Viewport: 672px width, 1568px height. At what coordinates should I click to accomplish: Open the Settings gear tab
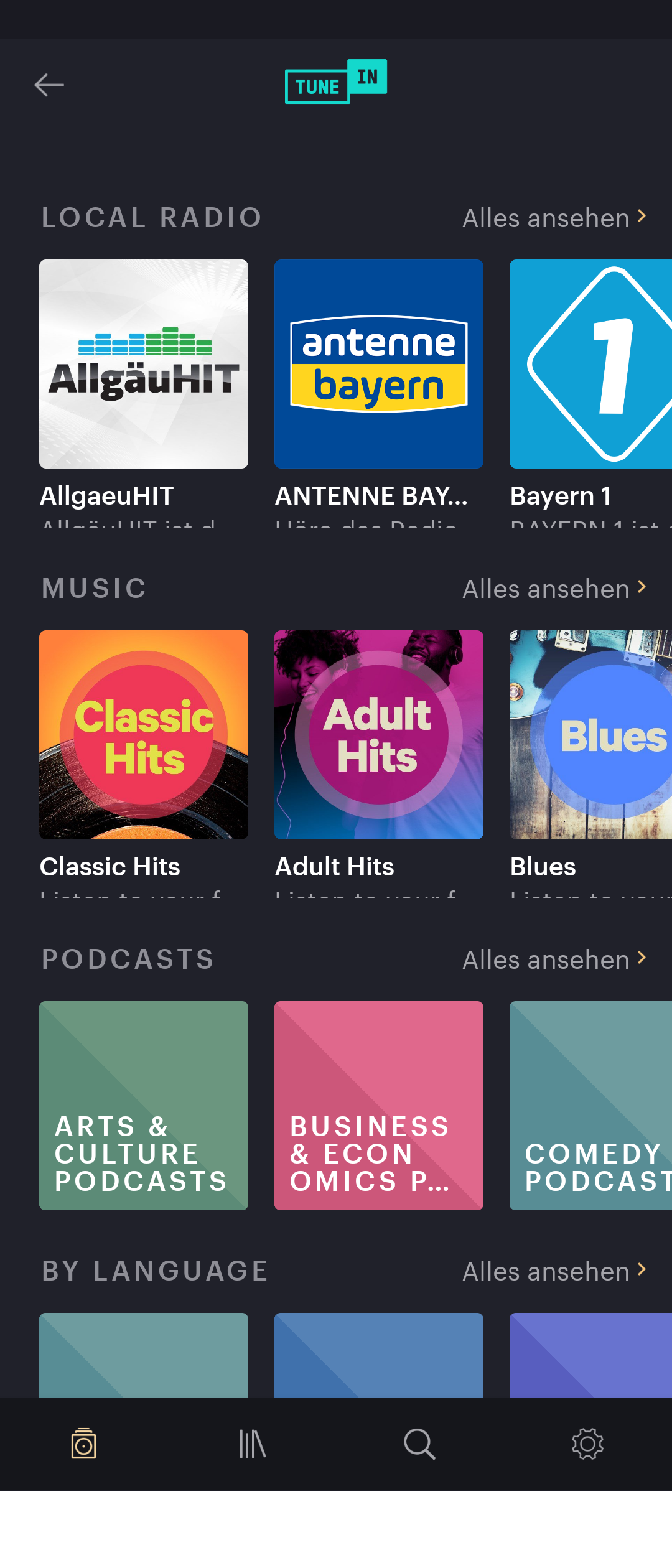[x=587, y=1444]
